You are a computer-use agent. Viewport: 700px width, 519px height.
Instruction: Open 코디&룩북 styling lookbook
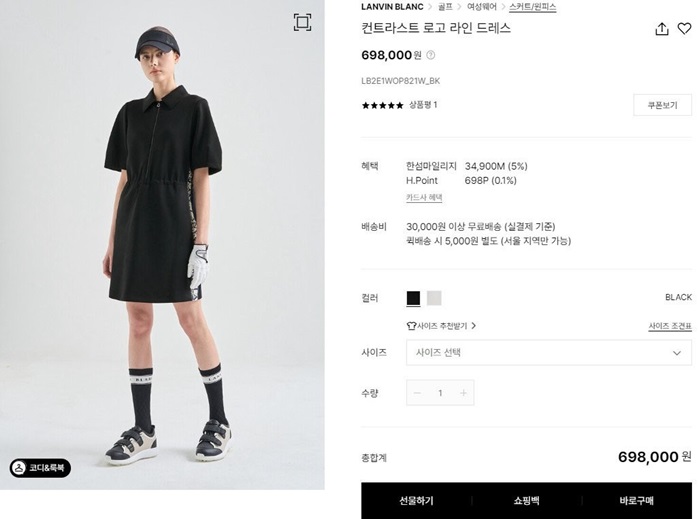40,468
